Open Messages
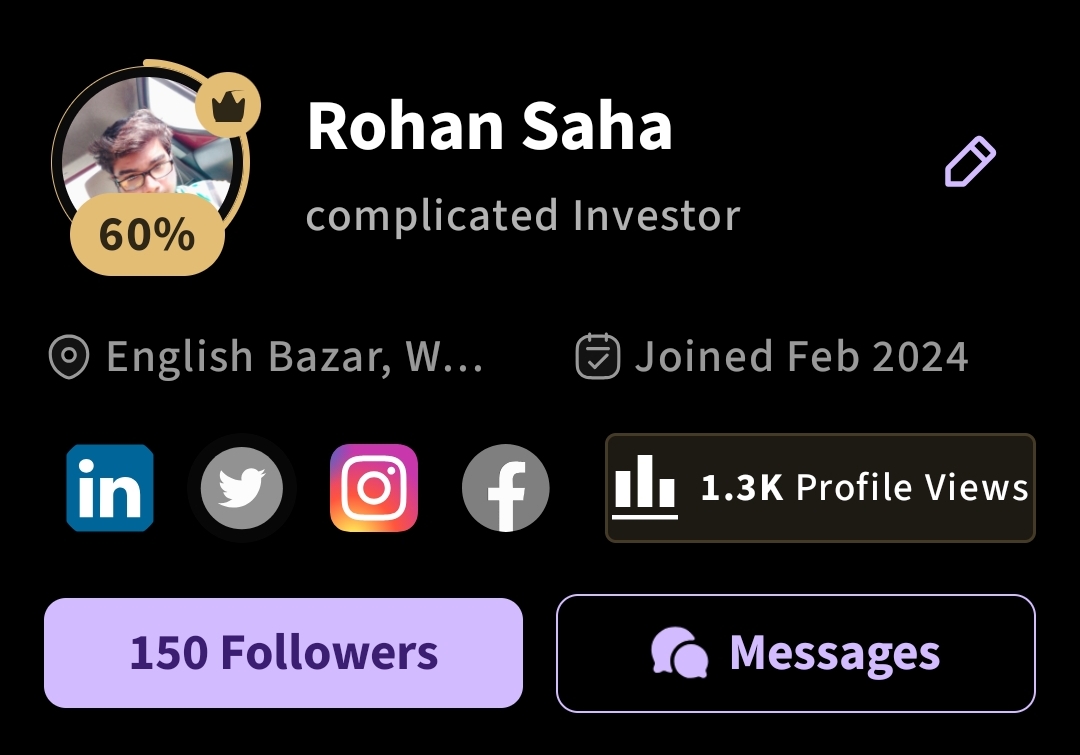Viewport: 1080px width, 755px height. (x=796, y=653)
